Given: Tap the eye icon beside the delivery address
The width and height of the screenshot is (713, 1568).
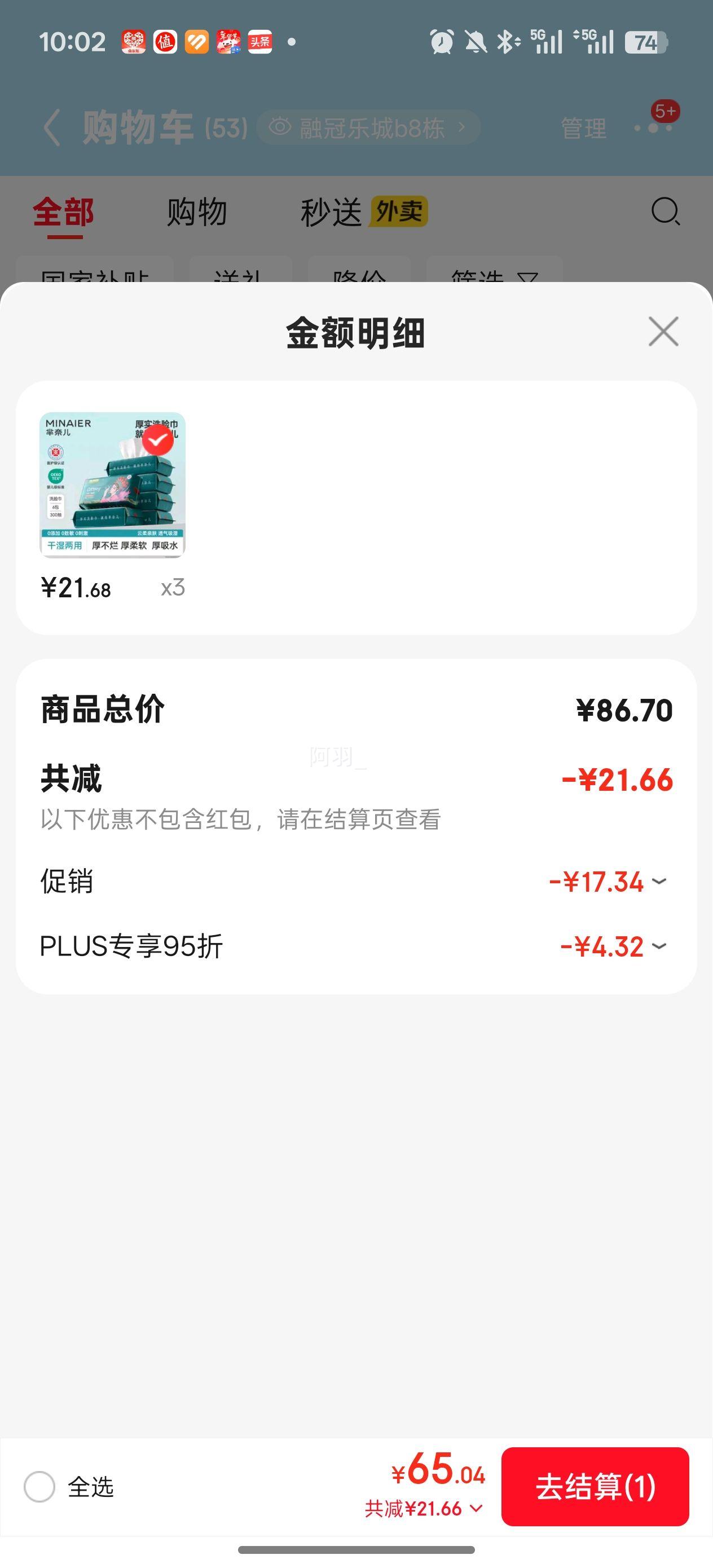Looking at the screenshot, I should [x=279, y=126].
